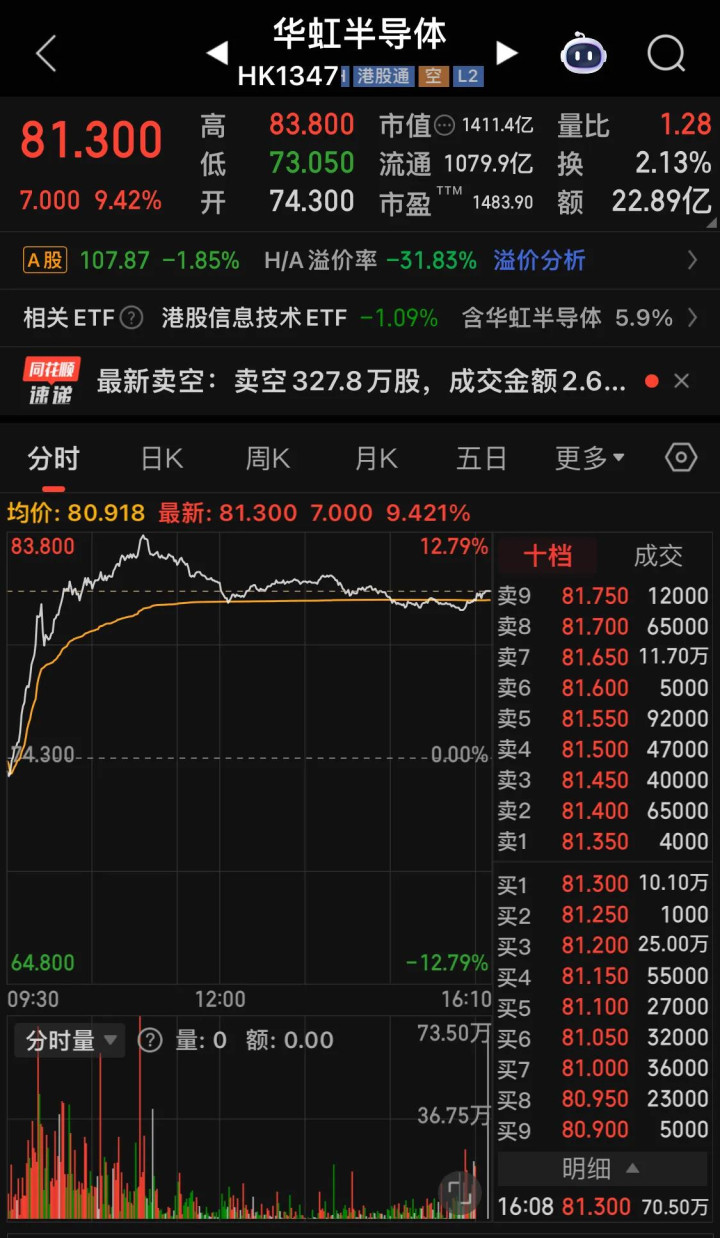Screen dimensions: 720x1238
Task: Expand the 明细 trade details
Action: (600, 1168)
